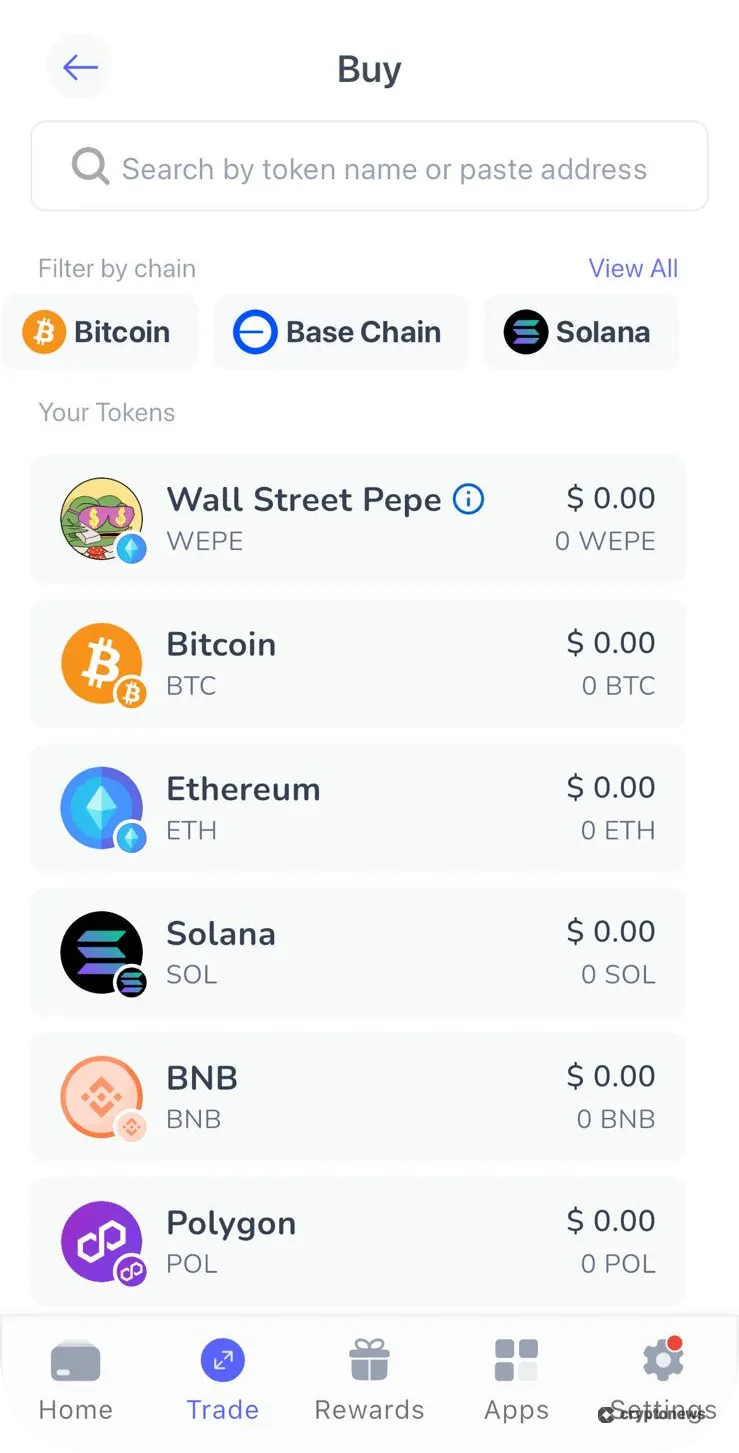The width and height of the screenshot is (739, 1453).
Task: Tap the info icon beside Wall Street Pepe
Action: point(467,499)
